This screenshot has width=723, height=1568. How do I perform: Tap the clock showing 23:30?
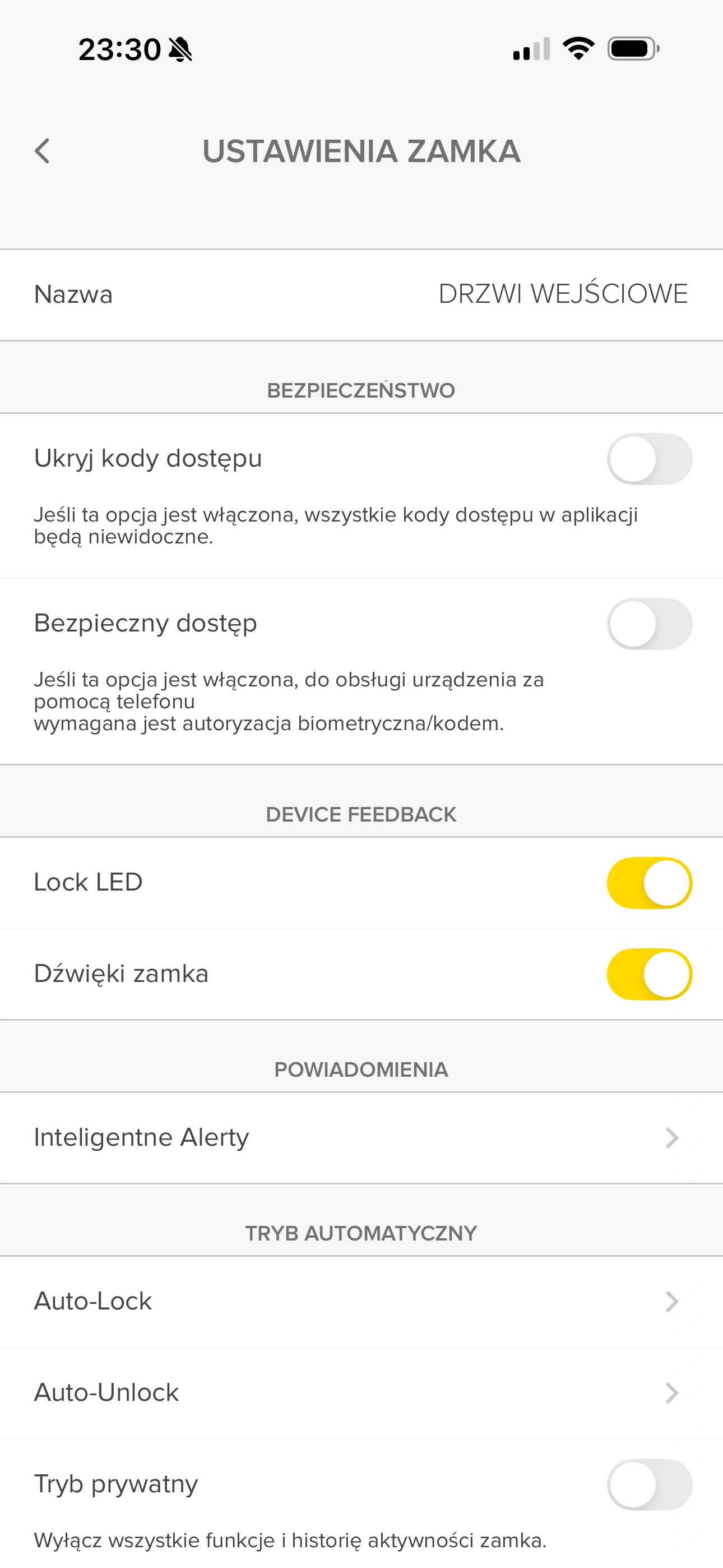pos(120,50)
